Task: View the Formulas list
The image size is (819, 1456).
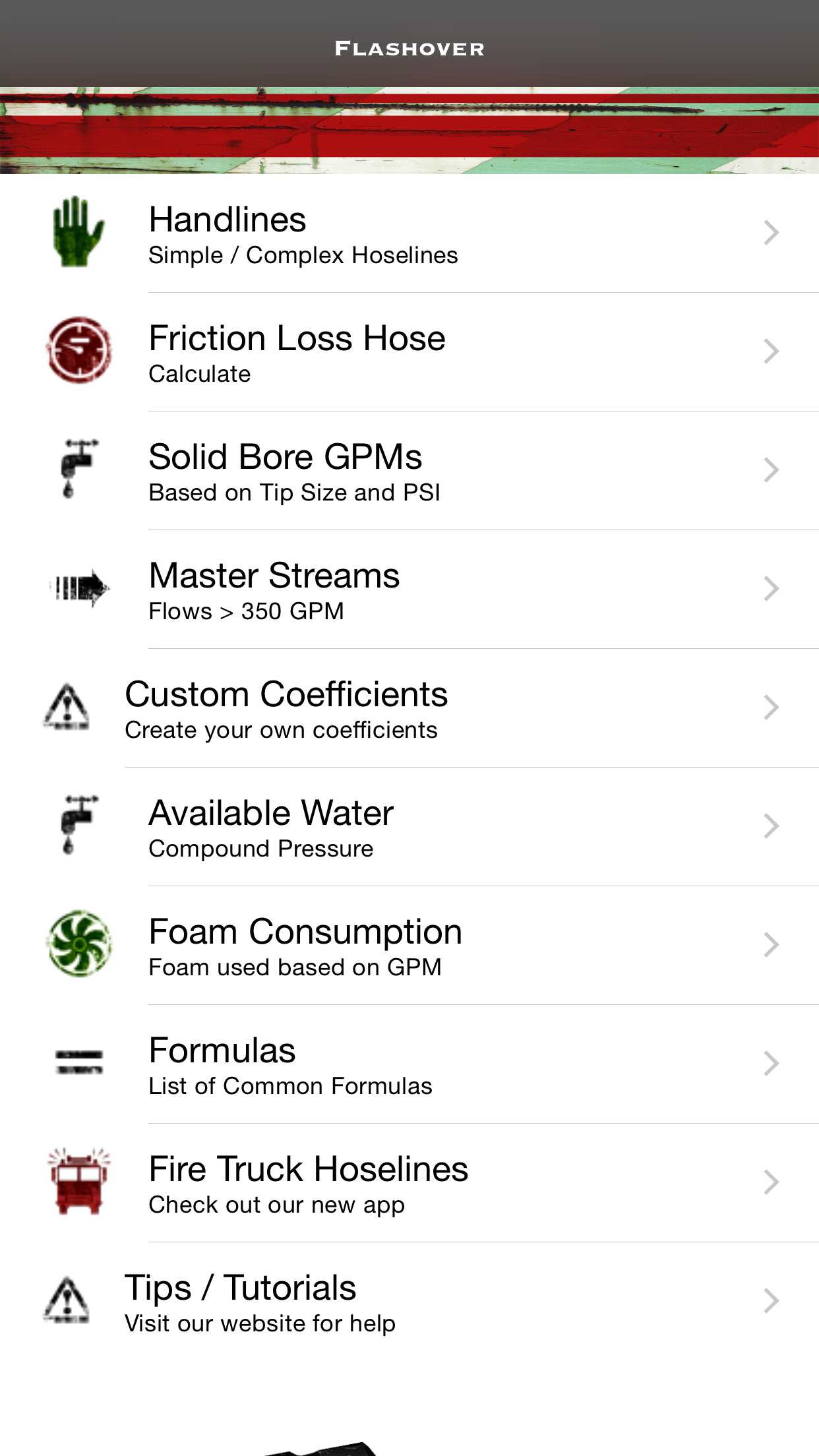Action: click(409, 1064)
